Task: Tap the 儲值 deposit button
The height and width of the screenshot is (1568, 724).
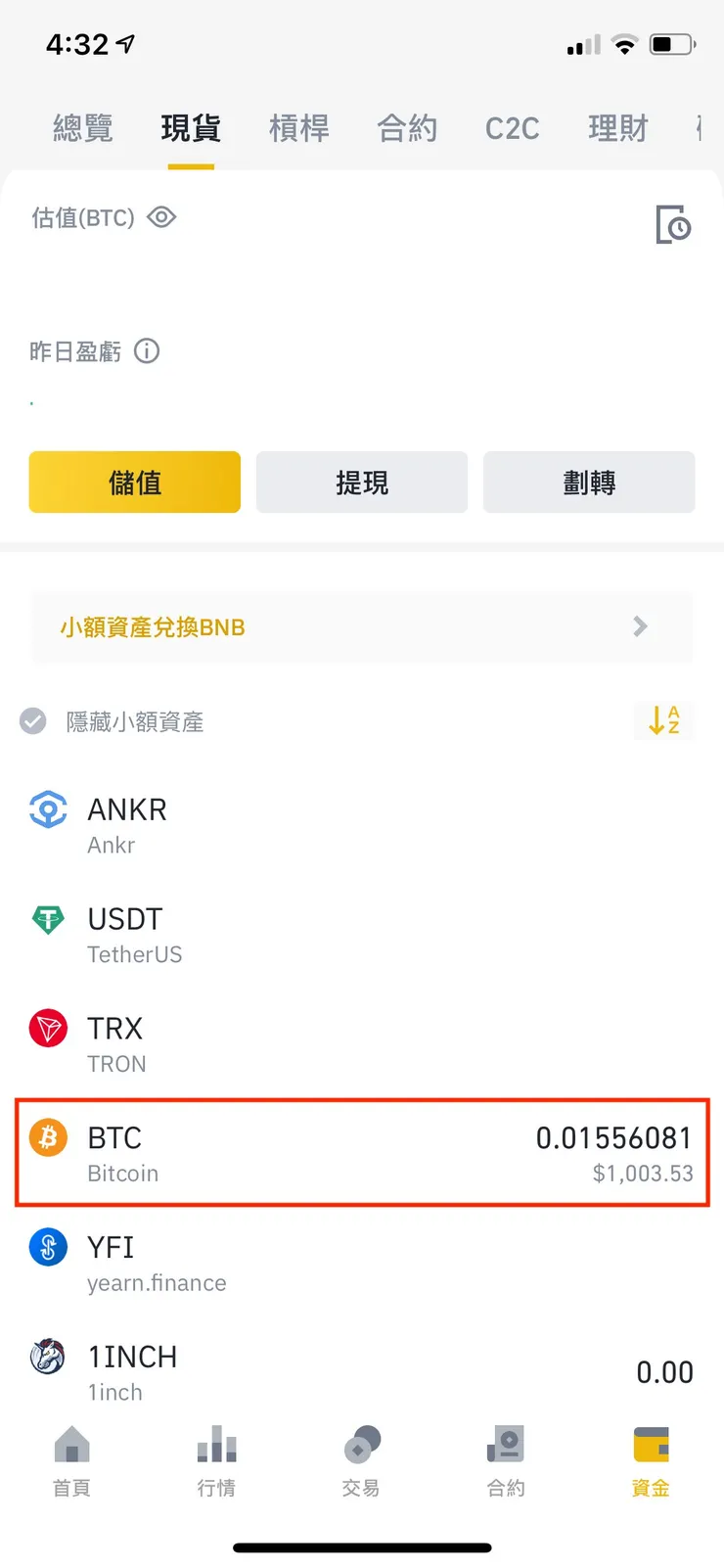Action: (x=134, y=482)
